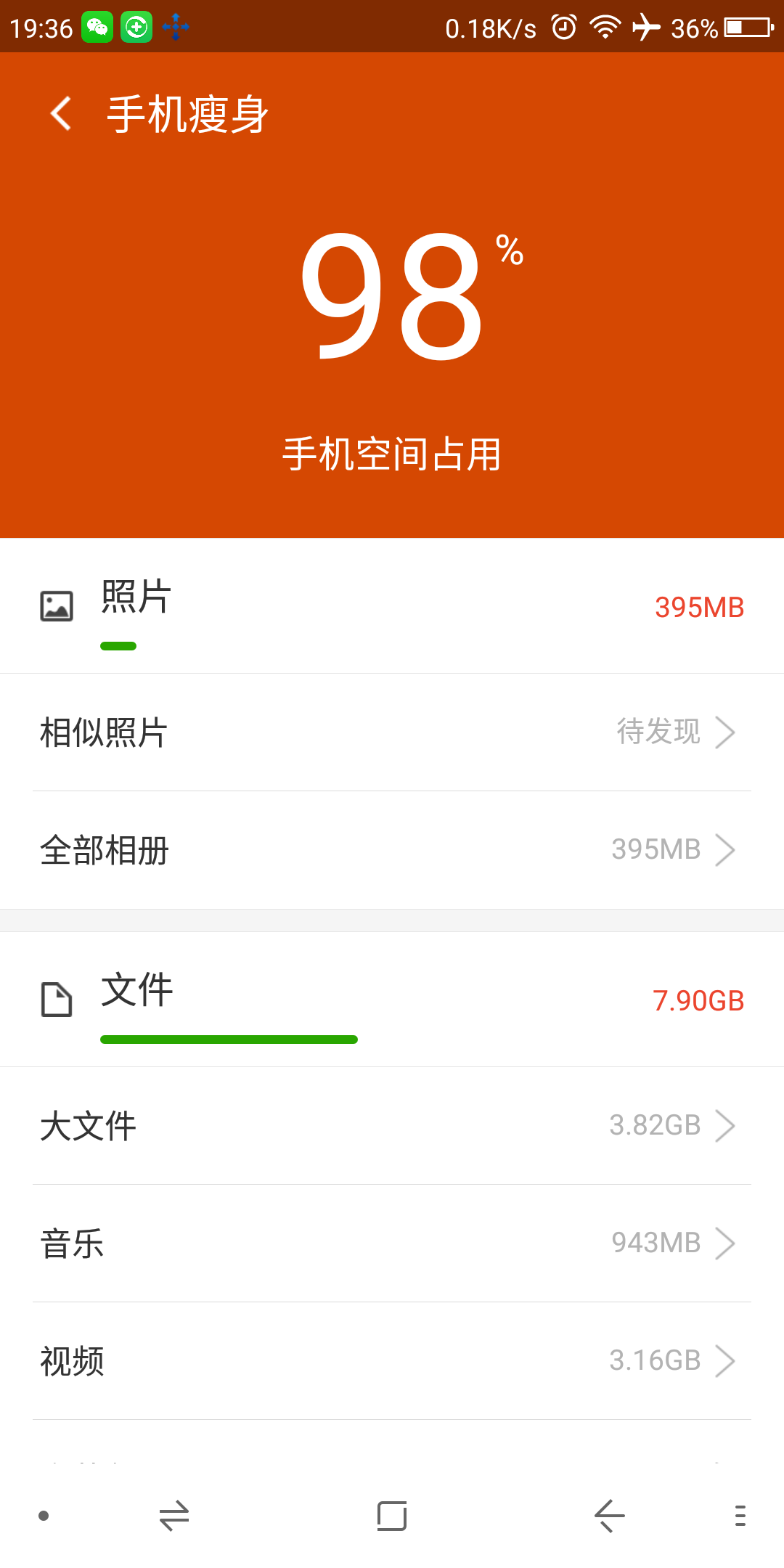Tap the switch arrows icon in navigation bar
The image size is (784, 1568).
(173, 1516)
